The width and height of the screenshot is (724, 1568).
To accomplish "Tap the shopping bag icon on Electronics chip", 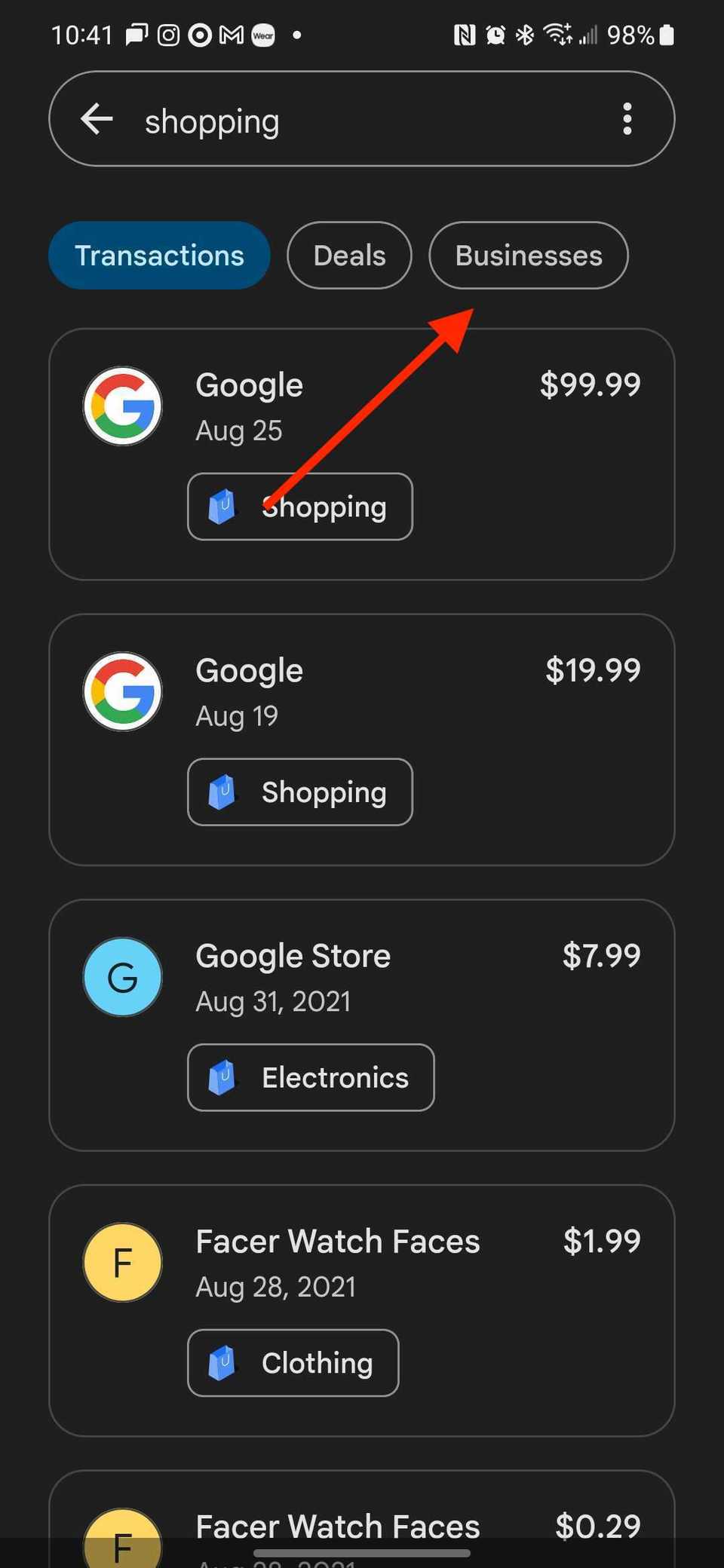I will (x=222, y=1077).
